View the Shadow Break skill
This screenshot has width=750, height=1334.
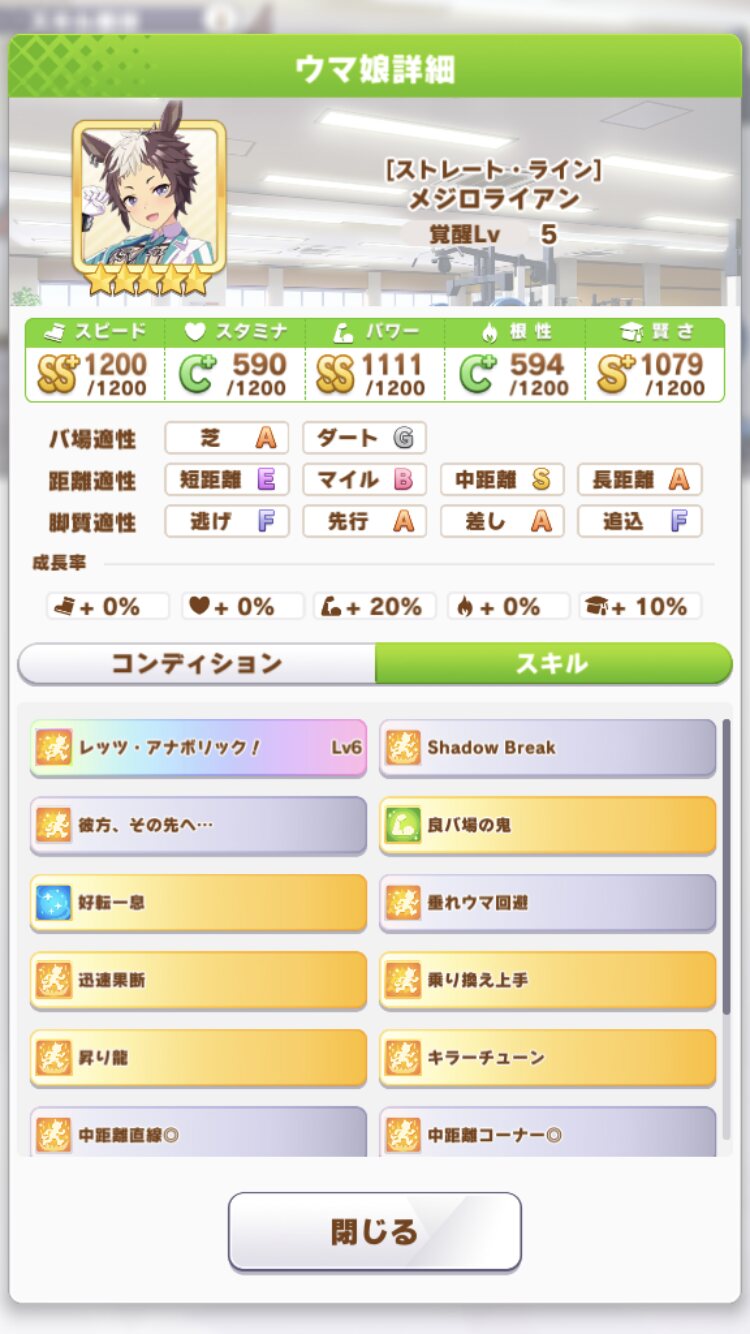click(547, 747)
